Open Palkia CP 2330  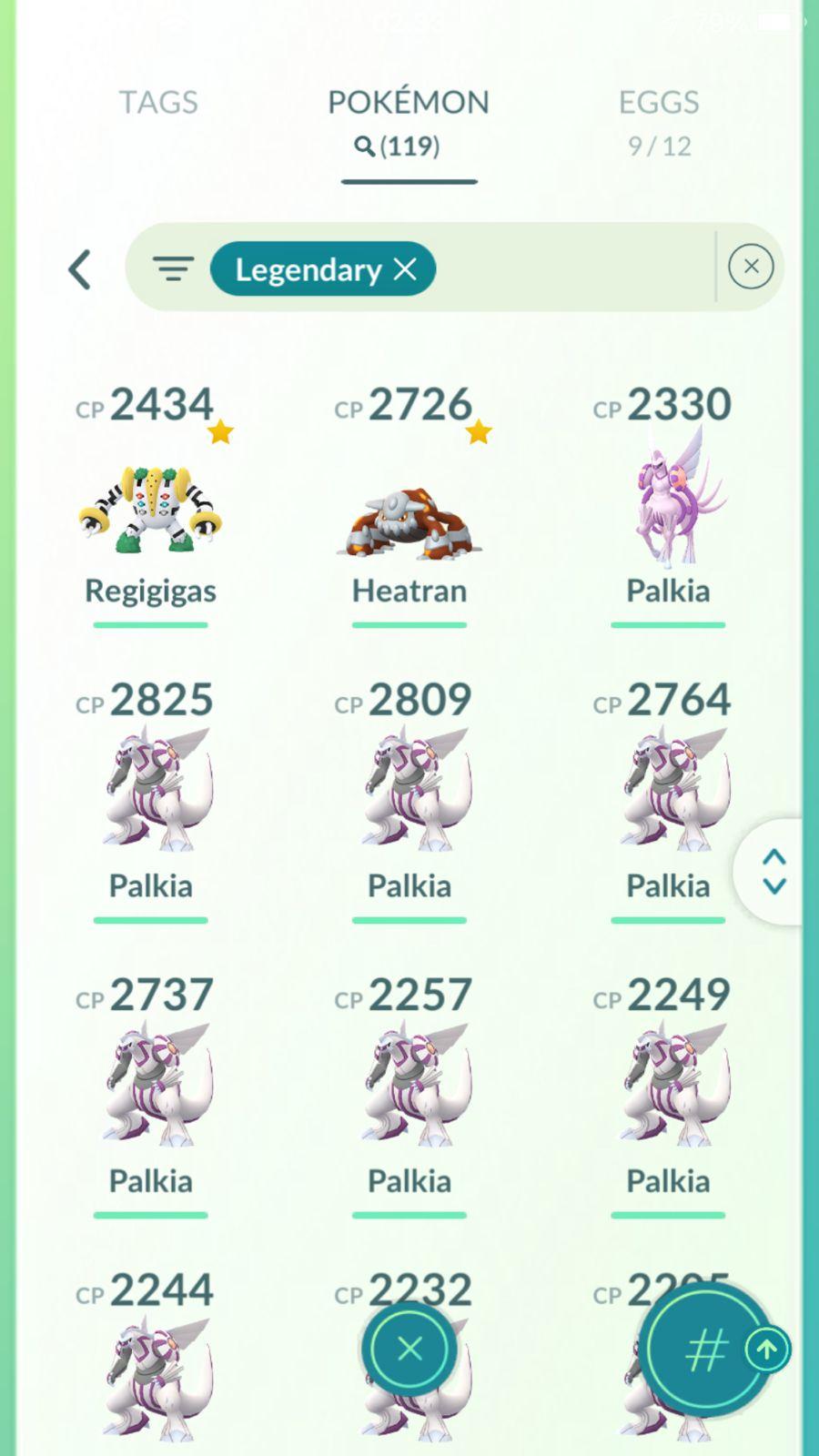[668, 510]
